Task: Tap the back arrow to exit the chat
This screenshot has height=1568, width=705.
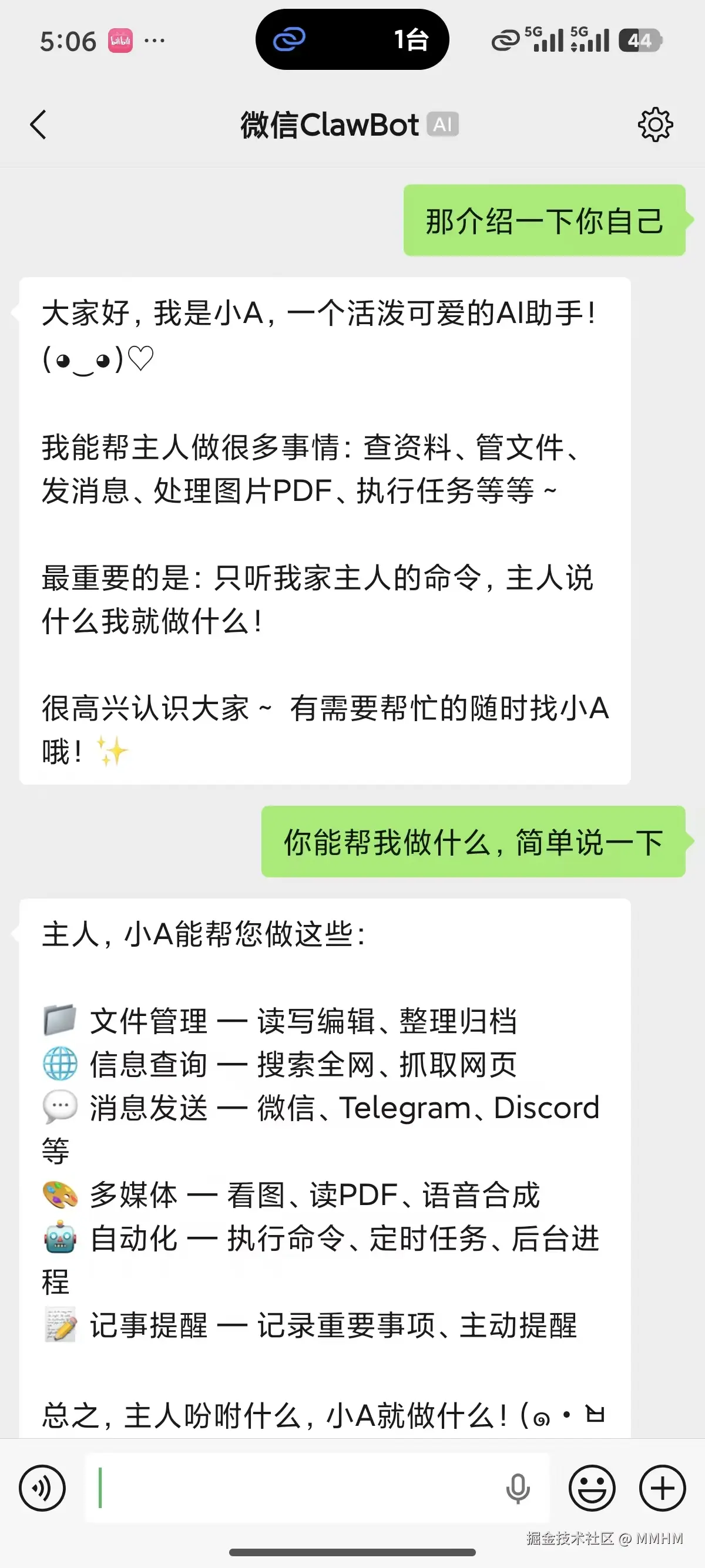Action: 38,124
